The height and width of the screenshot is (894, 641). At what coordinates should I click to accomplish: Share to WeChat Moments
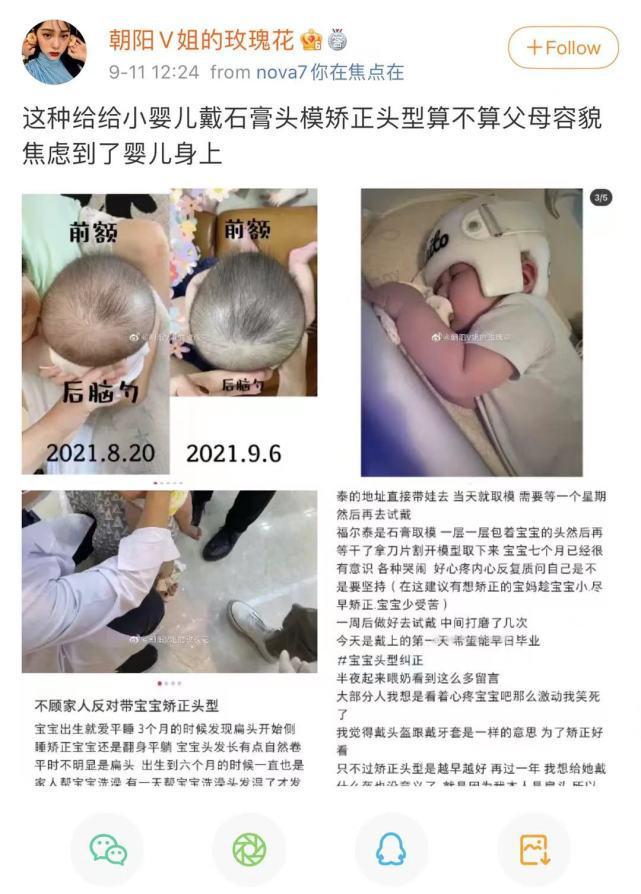tap(249, 849)
